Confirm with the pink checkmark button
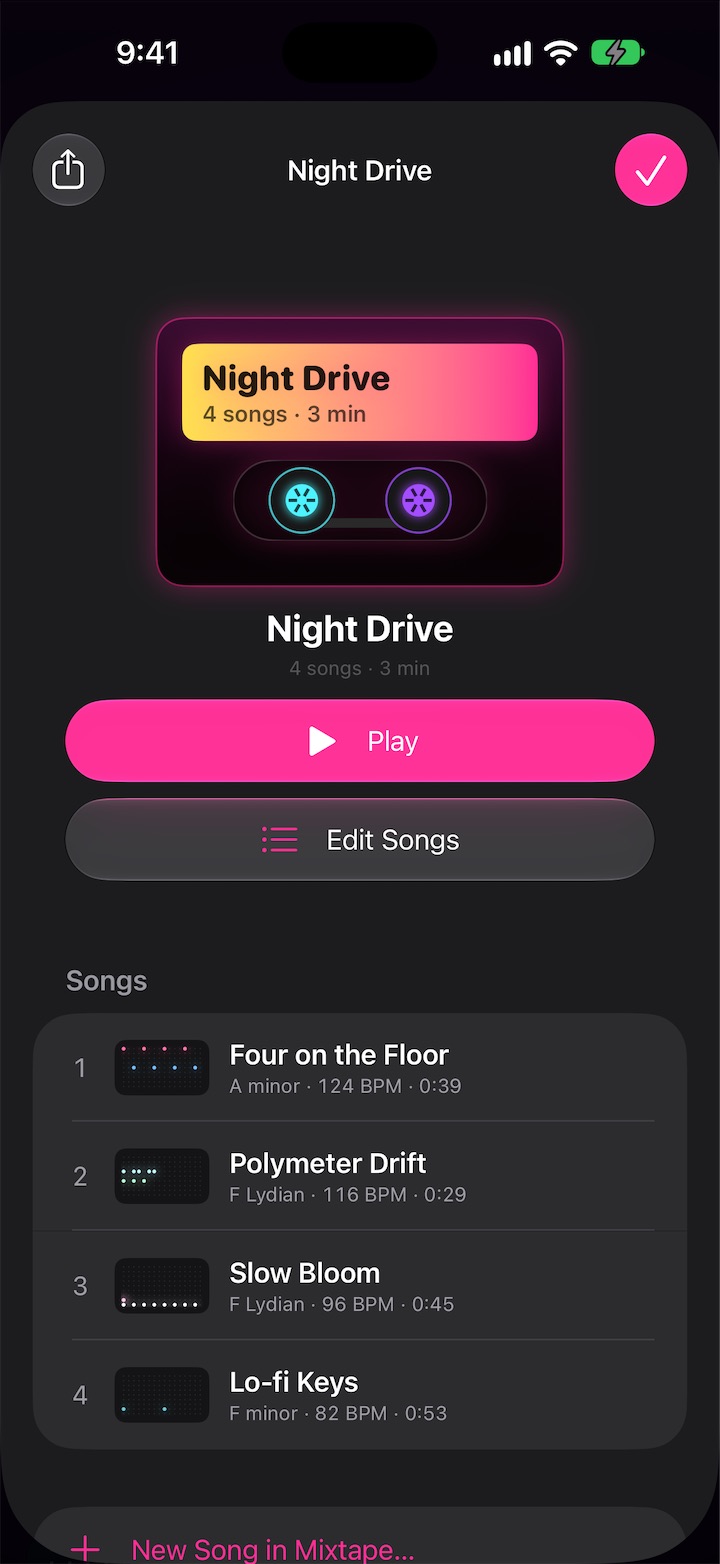Screen dimensions: 720x1564 point(651,170)
